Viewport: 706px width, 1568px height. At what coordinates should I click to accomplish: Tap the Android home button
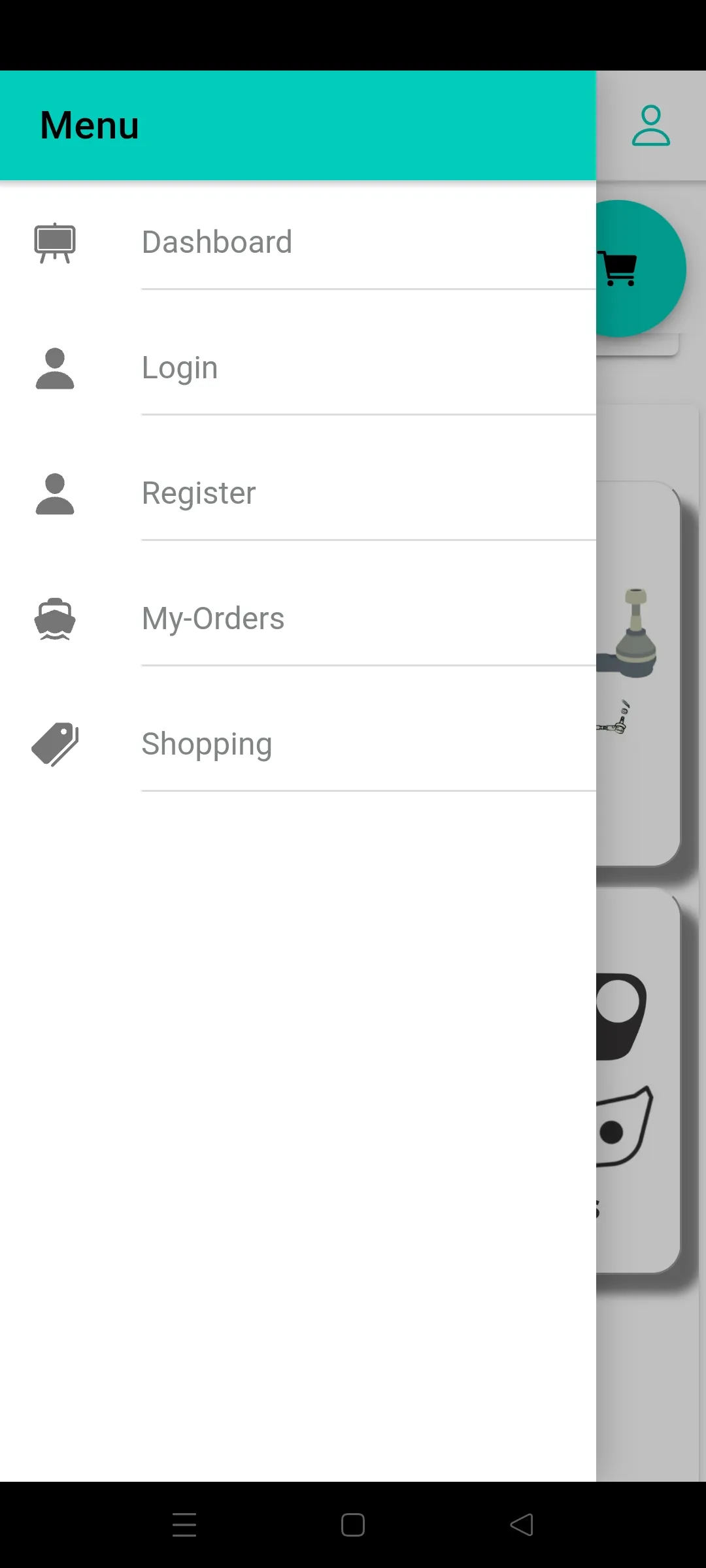[x=352, y=1525]
